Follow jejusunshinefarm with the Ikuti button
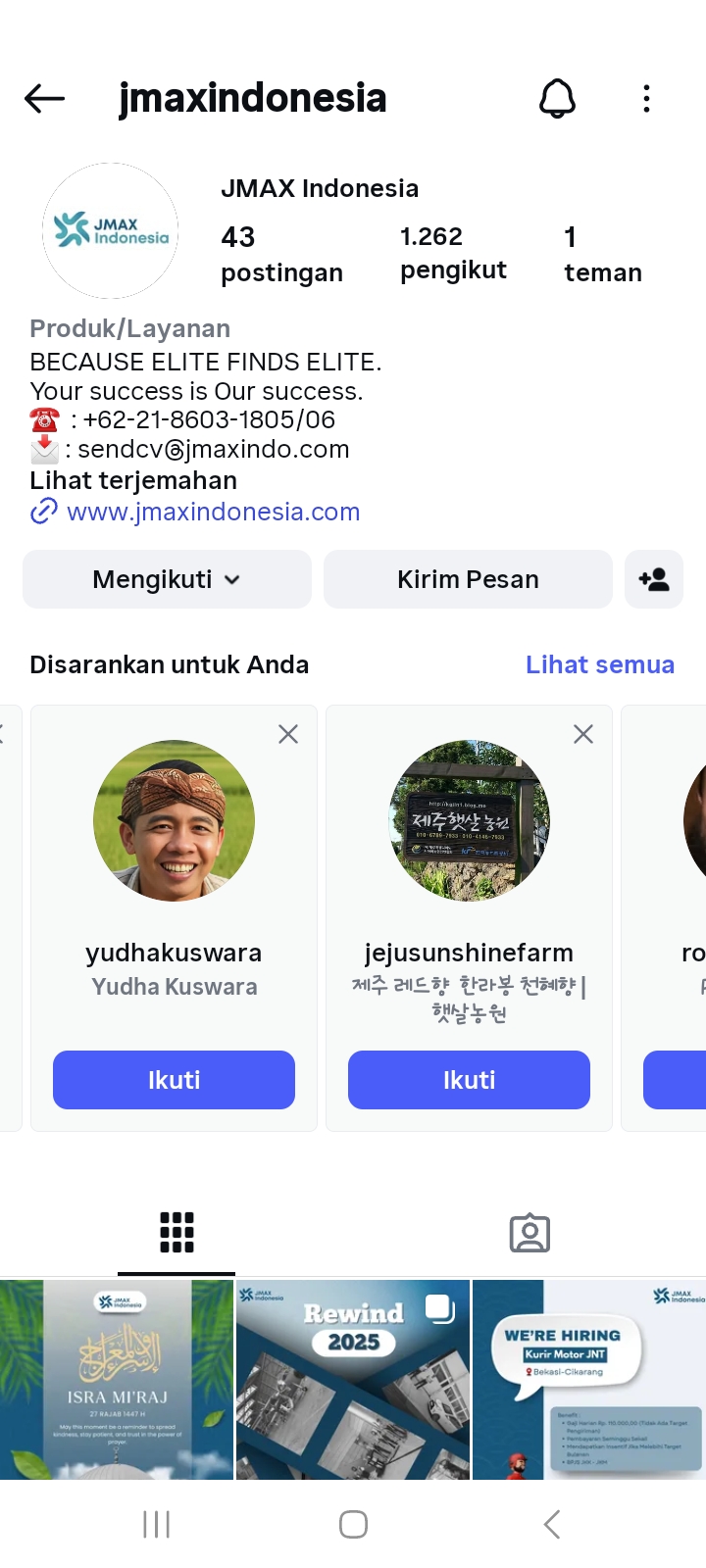The image size is (706, 1568). click(x=469, y=1080)
